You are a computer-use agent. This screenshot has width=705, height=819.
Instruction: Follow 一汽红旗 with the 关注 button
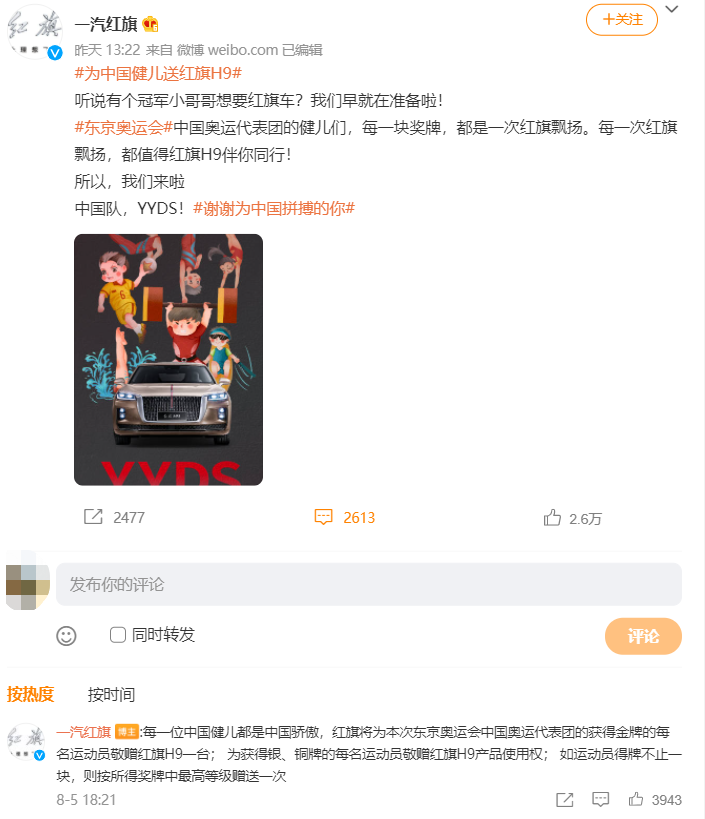(621, 19)
